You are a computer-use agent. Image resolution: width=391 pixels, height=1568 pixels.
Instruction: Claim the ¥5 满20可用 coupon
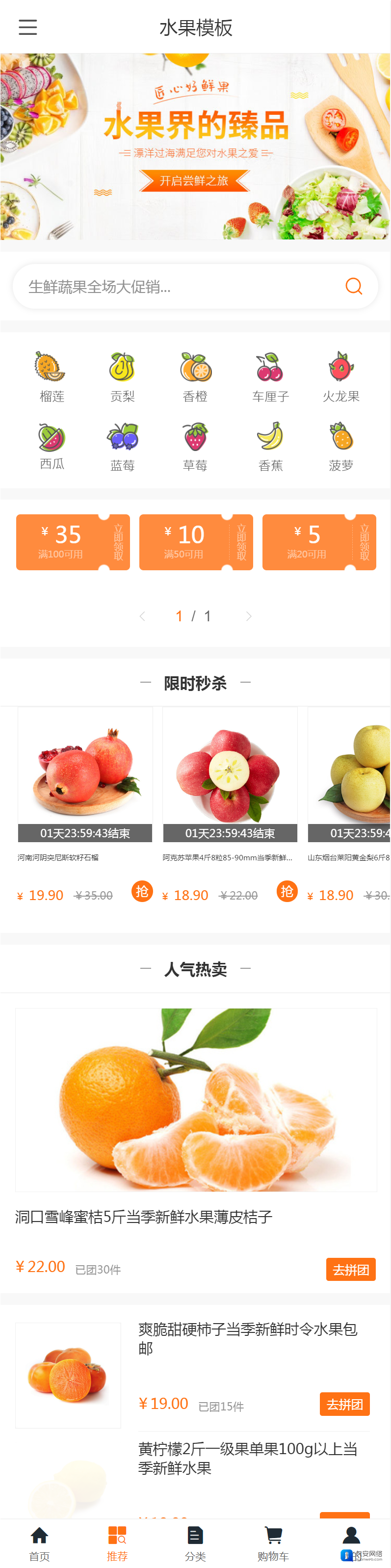click(319, 542)
